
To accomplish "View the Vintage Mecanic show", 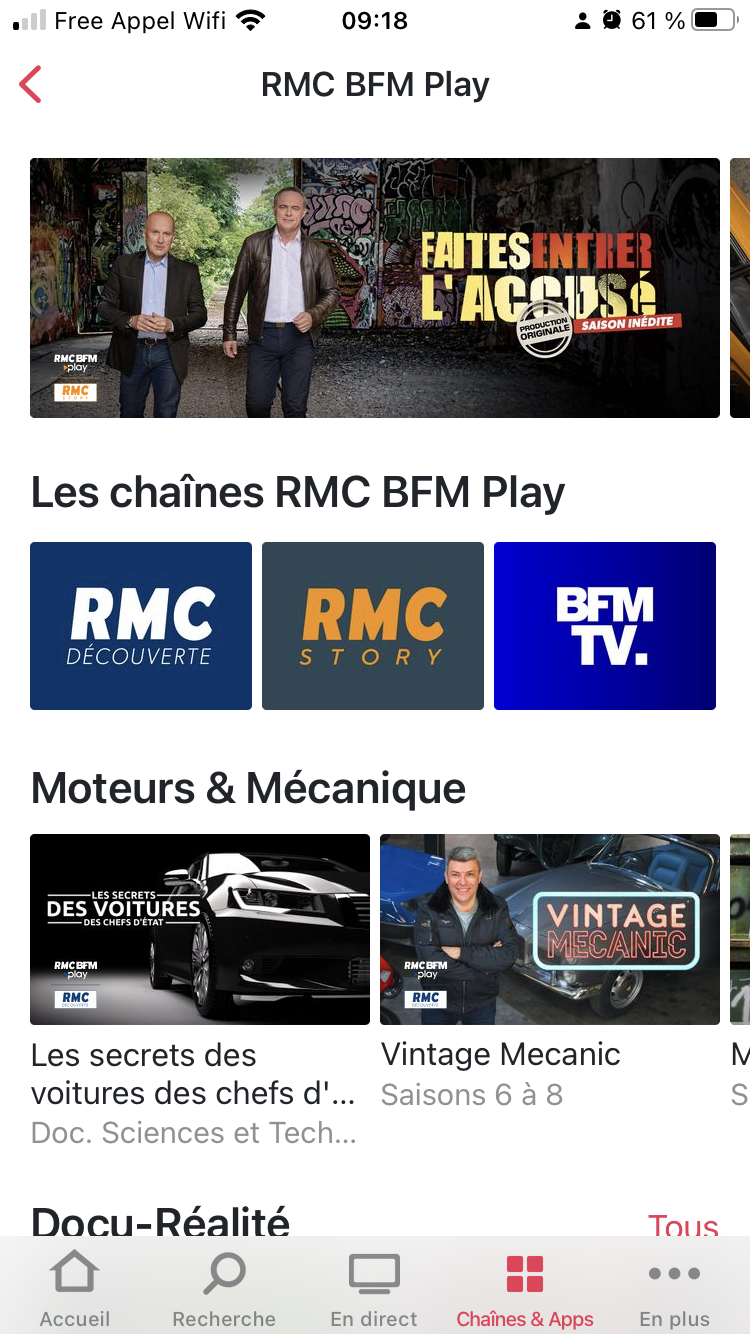I will point(549,929).
